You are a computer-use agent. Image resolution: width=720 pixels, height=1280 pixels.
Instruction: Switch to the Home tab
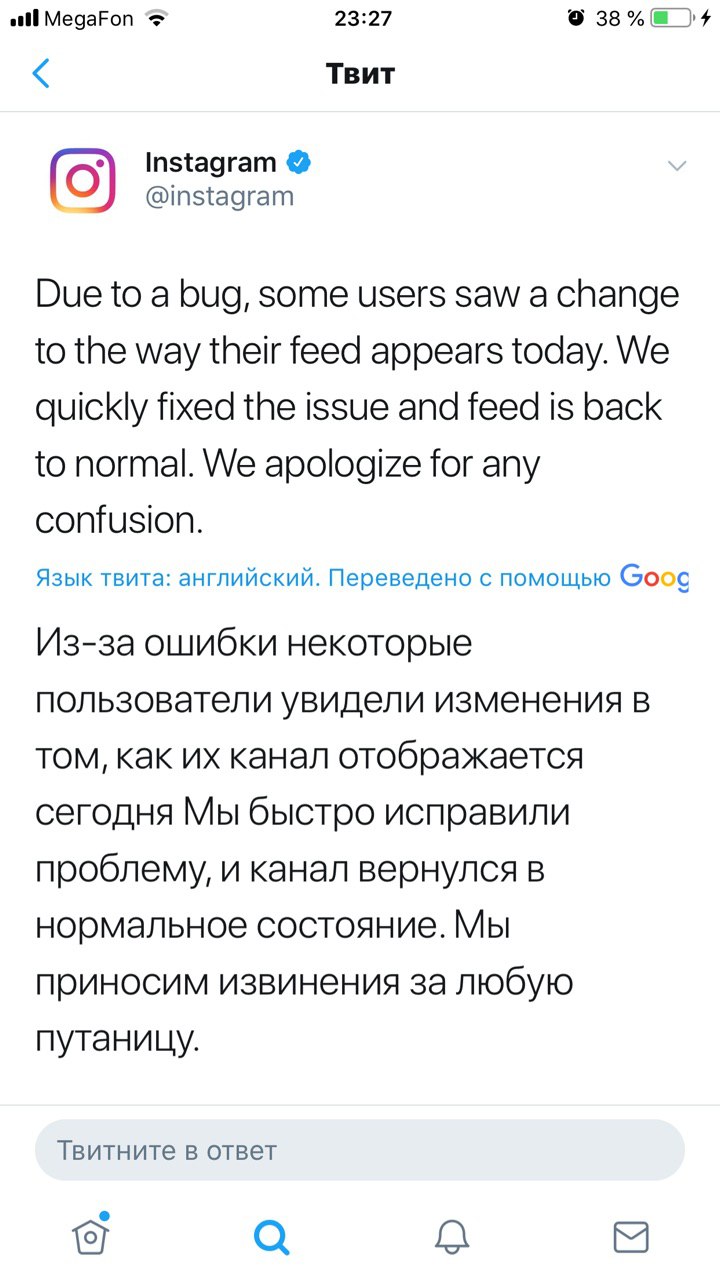pyautogui.click(x=91, y=1236)
